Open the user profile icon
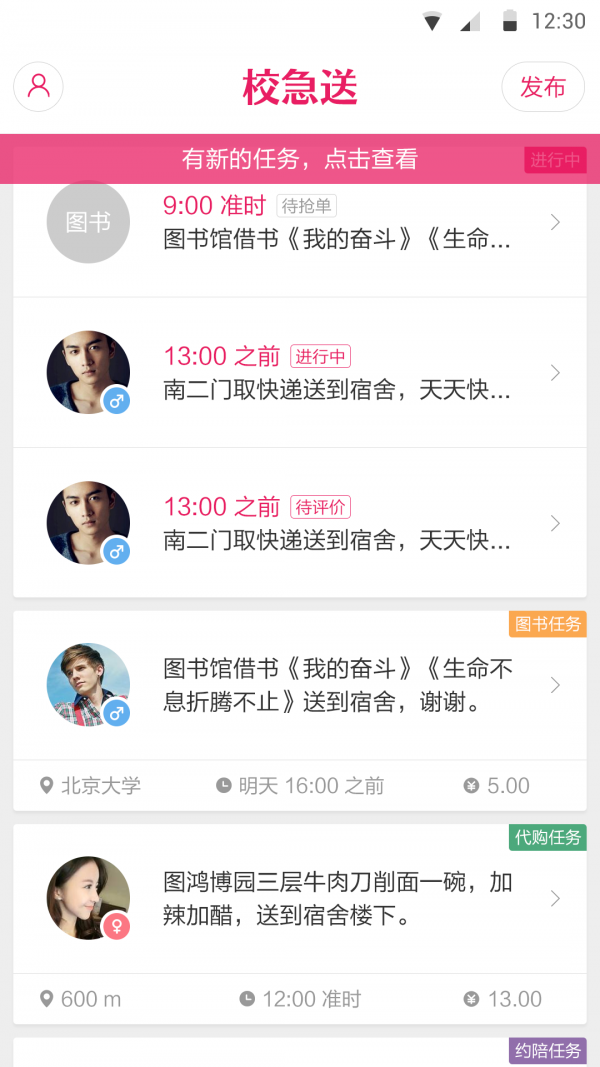 [x=38, y=86]
